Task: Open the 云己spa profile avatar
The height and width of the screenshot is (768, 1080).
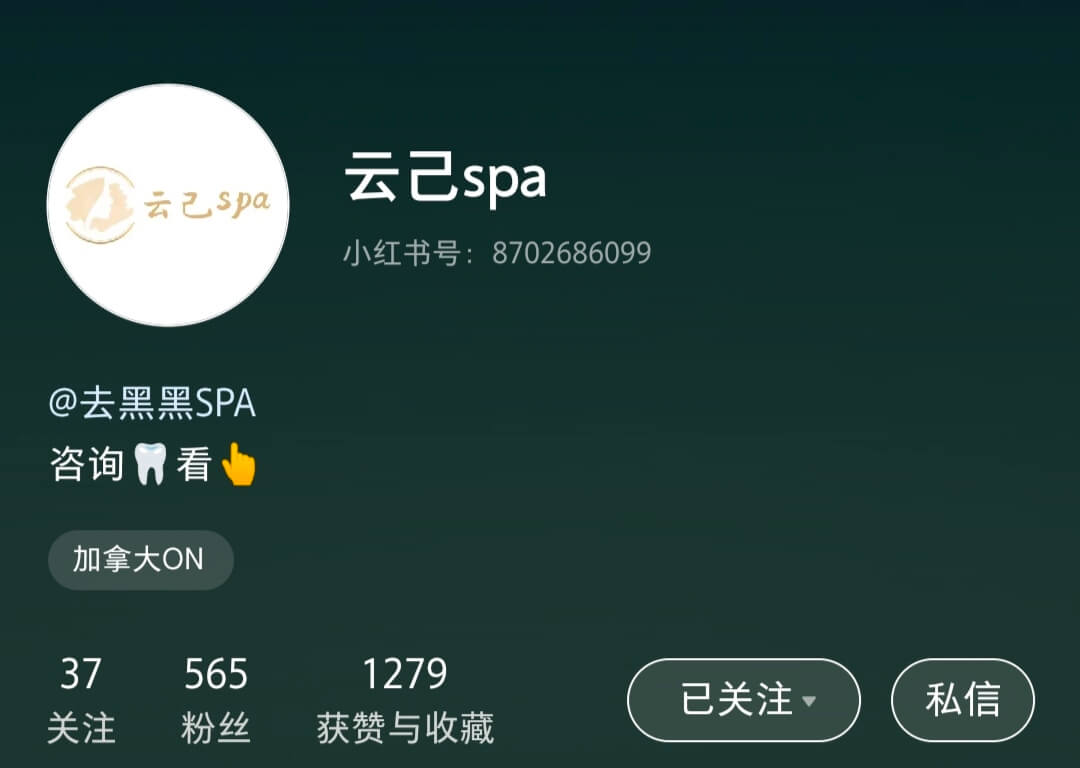Action: coord(168,205)
